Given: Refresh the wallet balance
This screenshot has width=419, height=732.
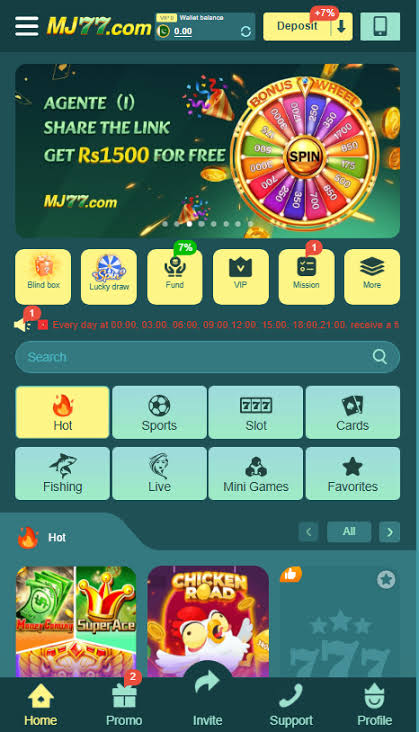Looking at the screenshot, I should point(246,31).
